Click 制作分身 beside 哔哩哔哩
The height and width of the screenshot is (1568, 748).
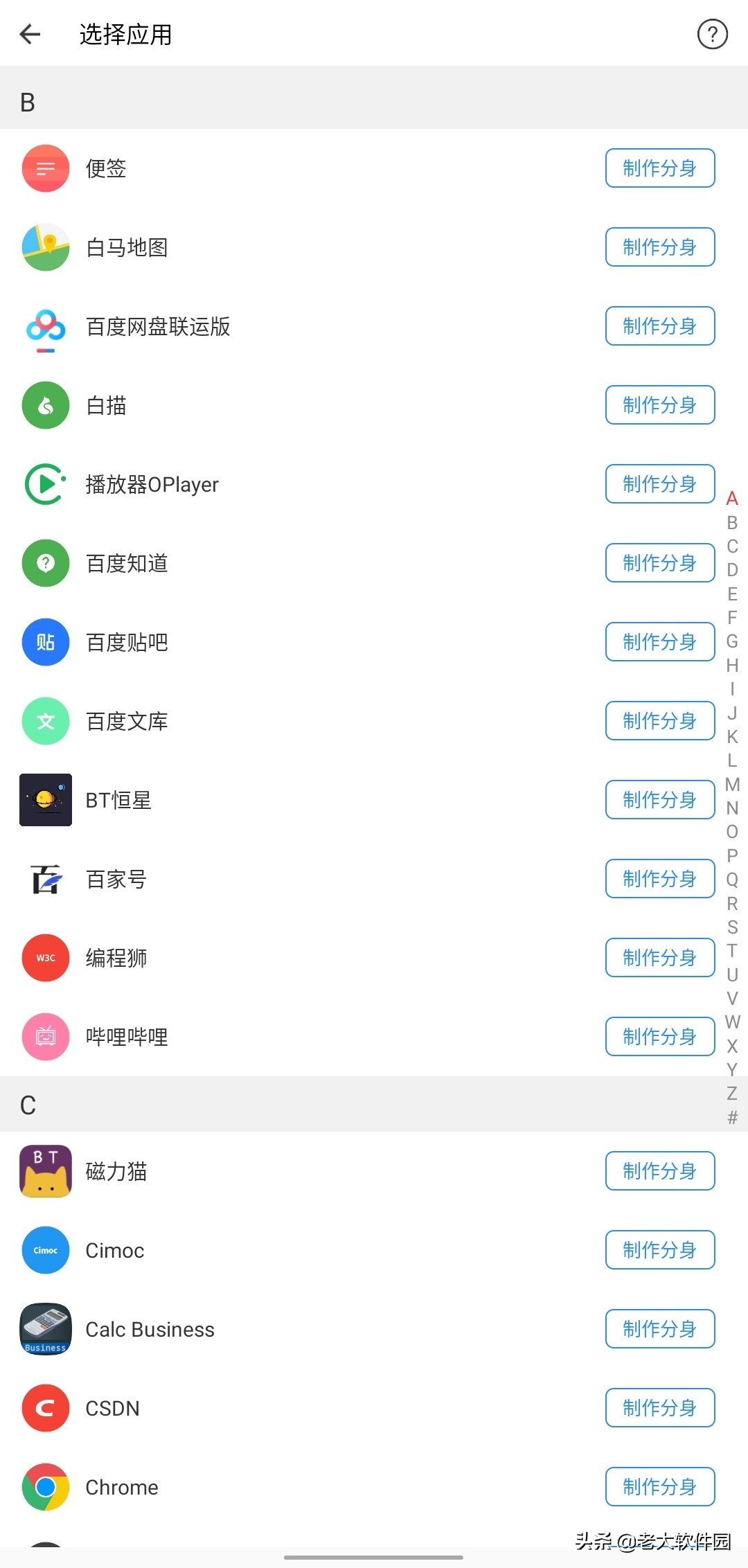click(x=659, y=1036)
